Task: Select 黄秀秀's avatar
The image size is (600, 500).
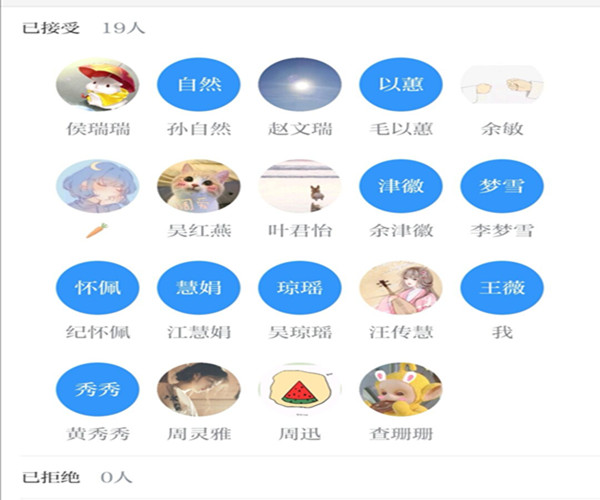Action: (98, 389)
